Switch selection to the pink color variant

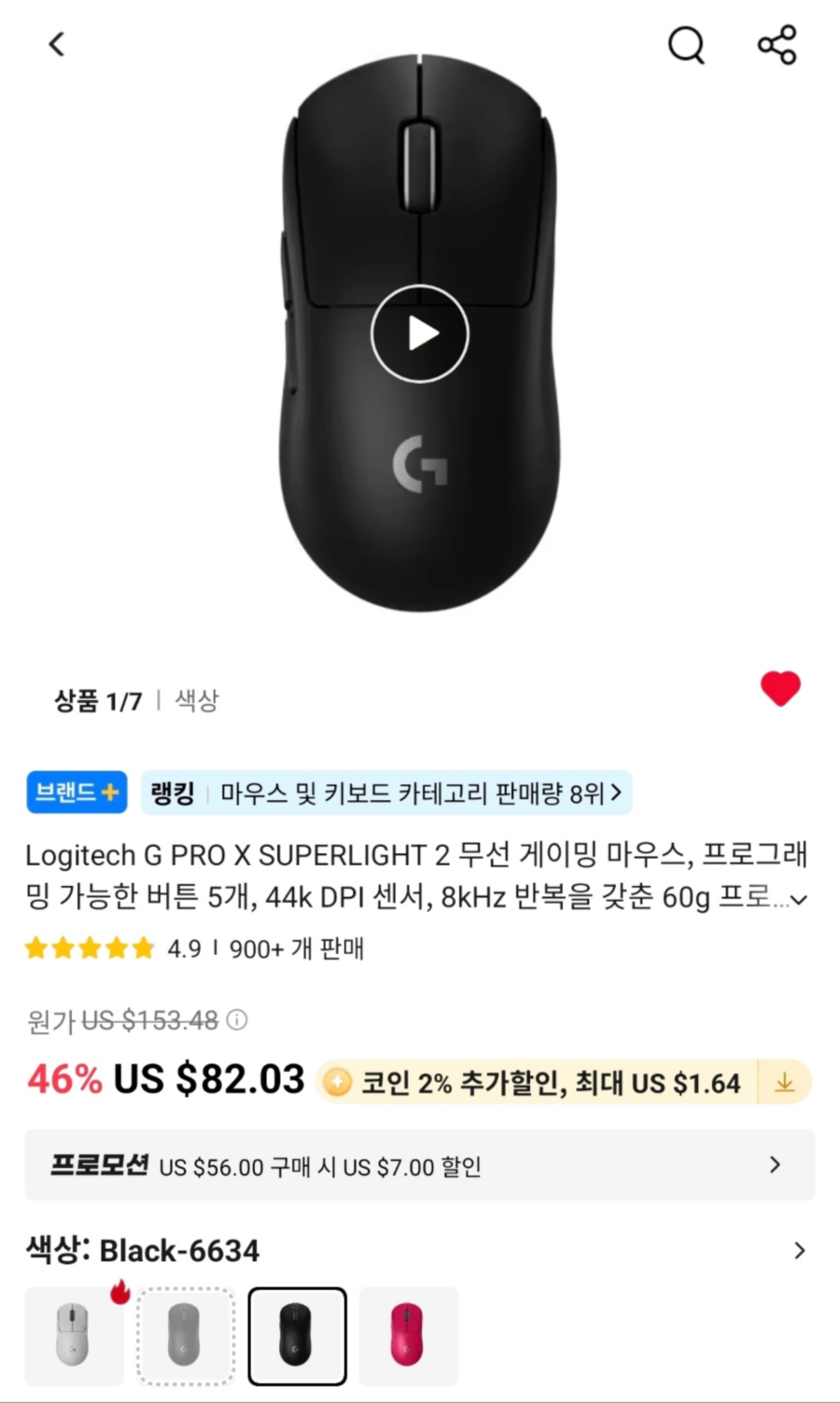(x=408, y=1335)
